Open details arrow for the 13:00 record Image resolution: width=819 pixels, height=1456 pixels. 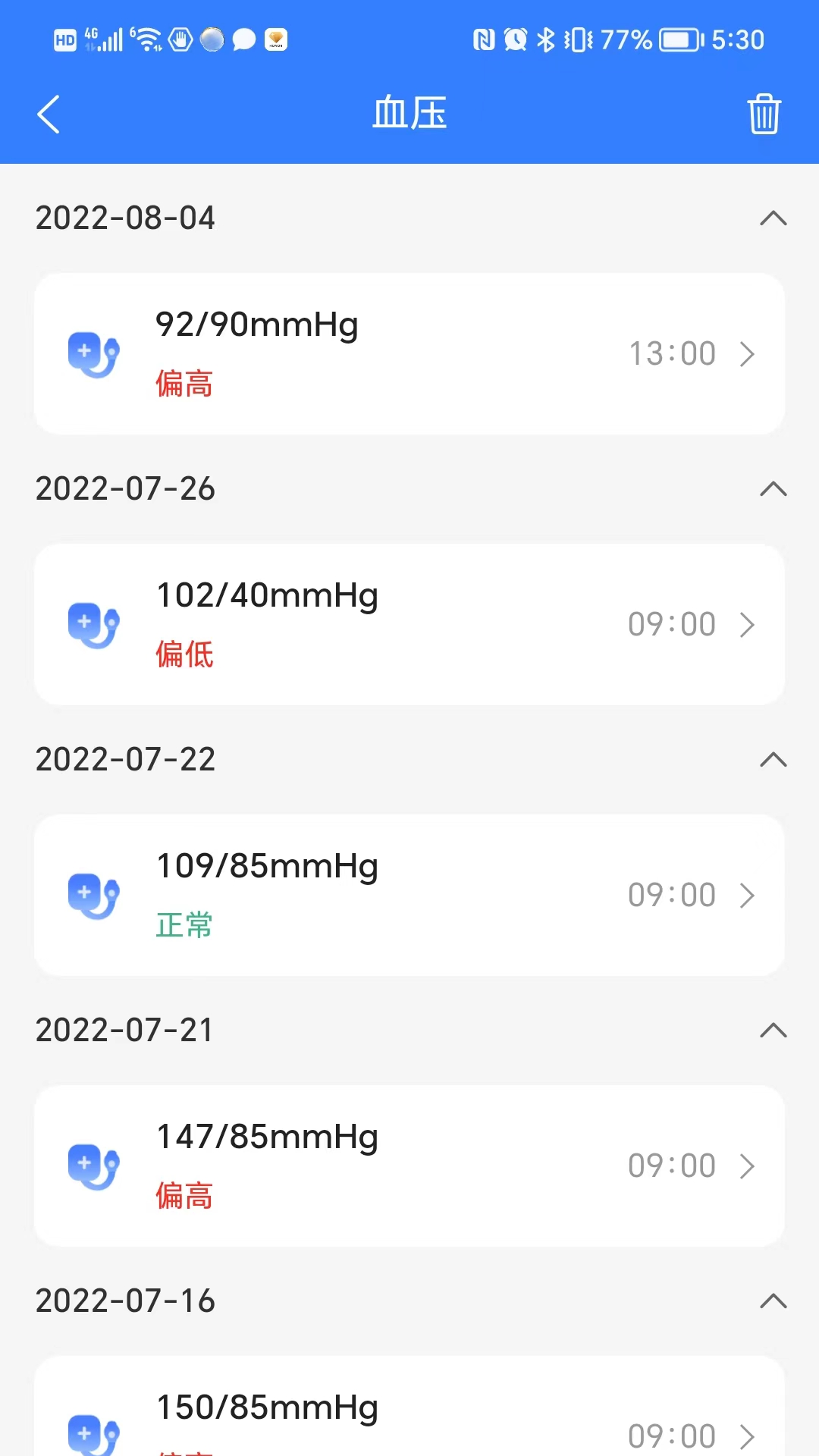point(748,353)
